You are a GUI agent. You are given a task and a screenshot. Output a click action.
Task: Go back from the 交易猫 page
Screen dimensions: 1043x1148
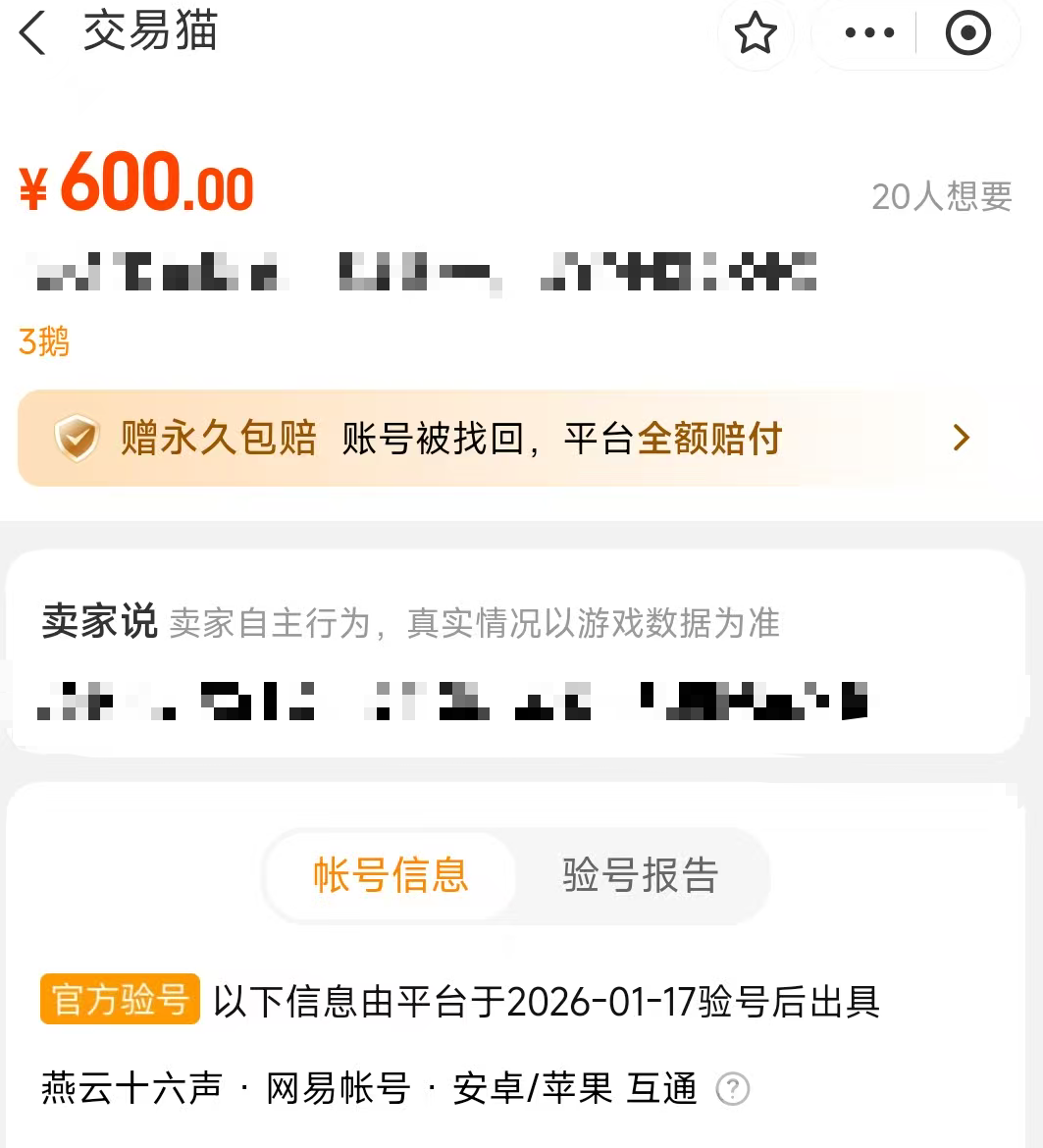pos(33,34)
